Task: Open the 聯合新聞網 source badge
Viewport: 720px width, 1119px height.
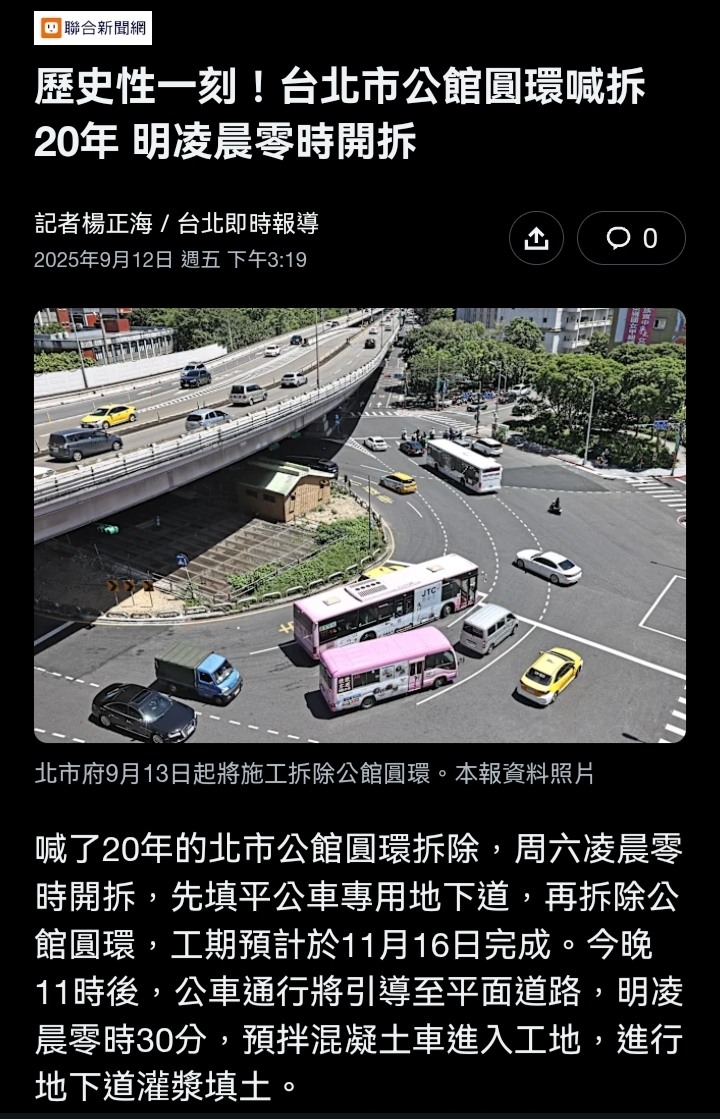Action: pyautogui.click(x=93, y=28)
